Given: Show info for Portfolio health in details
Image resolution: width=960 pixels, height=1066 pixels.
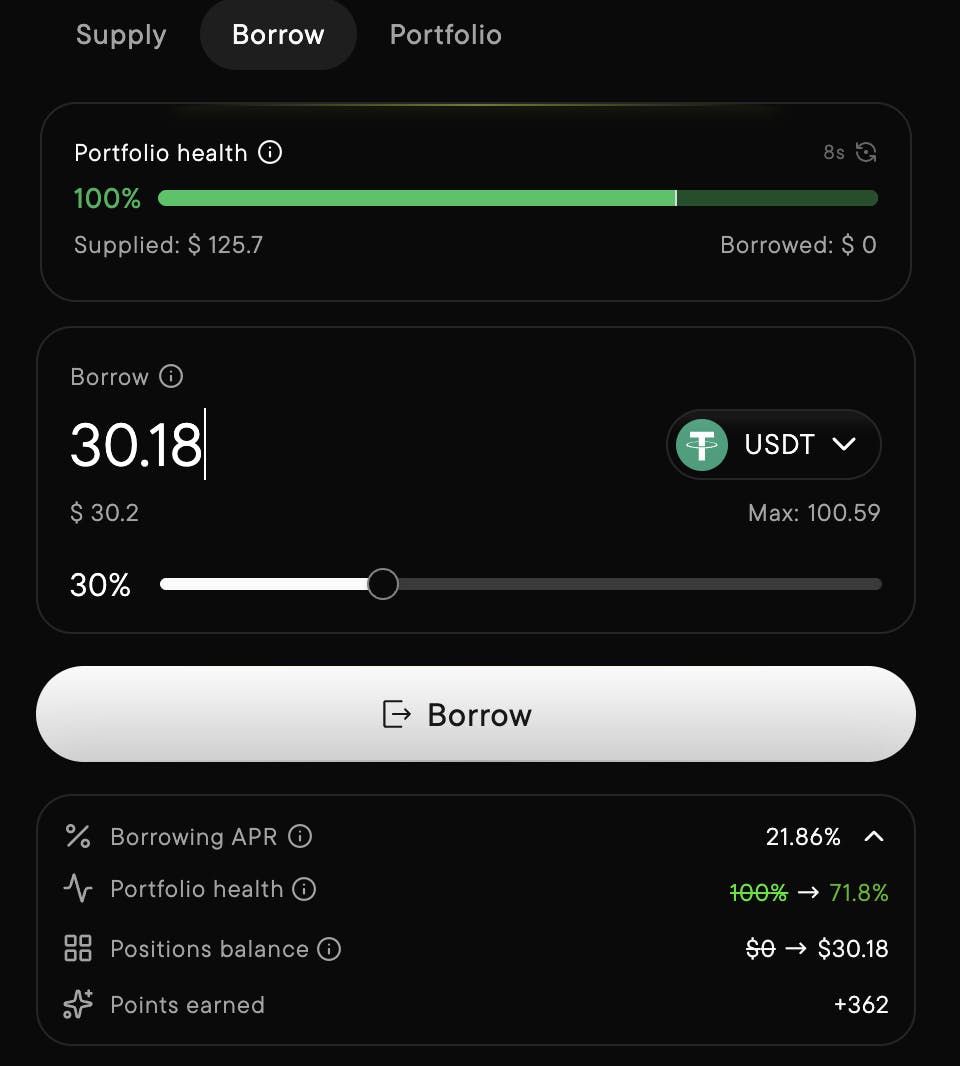Looking at the screenshot, I should click(x=304, y=889).
